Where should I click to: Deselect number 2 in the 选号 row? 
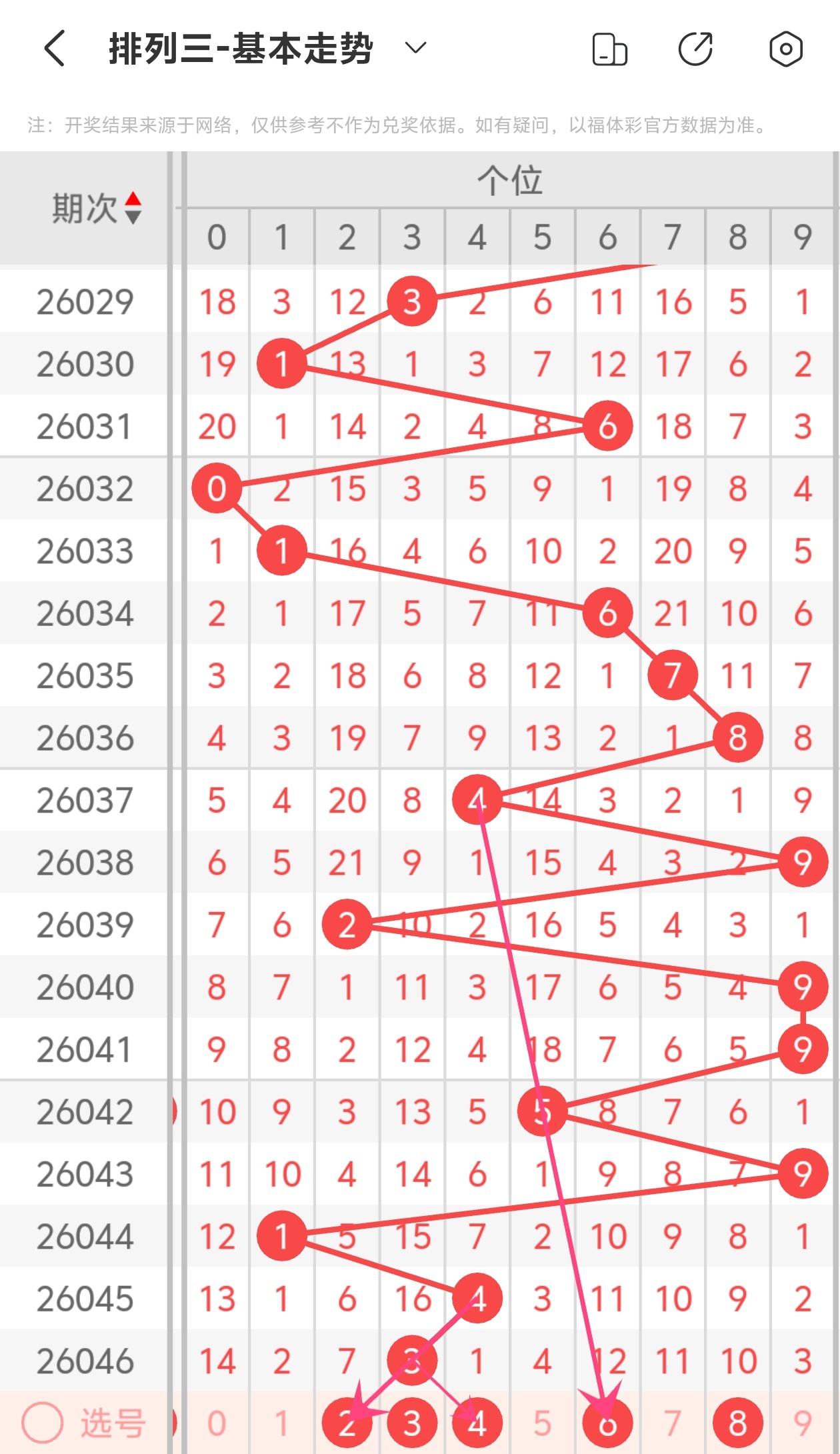(347, 1423)
